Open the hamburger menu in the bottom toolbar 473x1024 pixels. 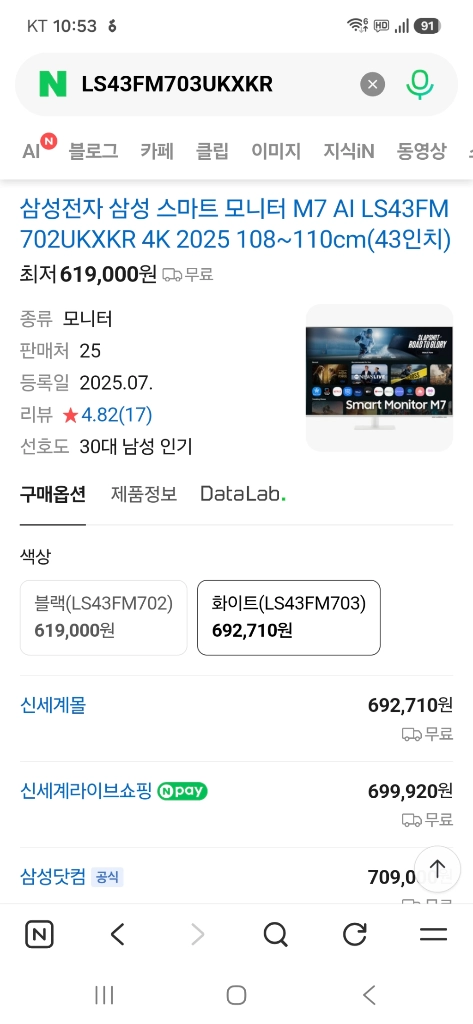coord(433,935)
